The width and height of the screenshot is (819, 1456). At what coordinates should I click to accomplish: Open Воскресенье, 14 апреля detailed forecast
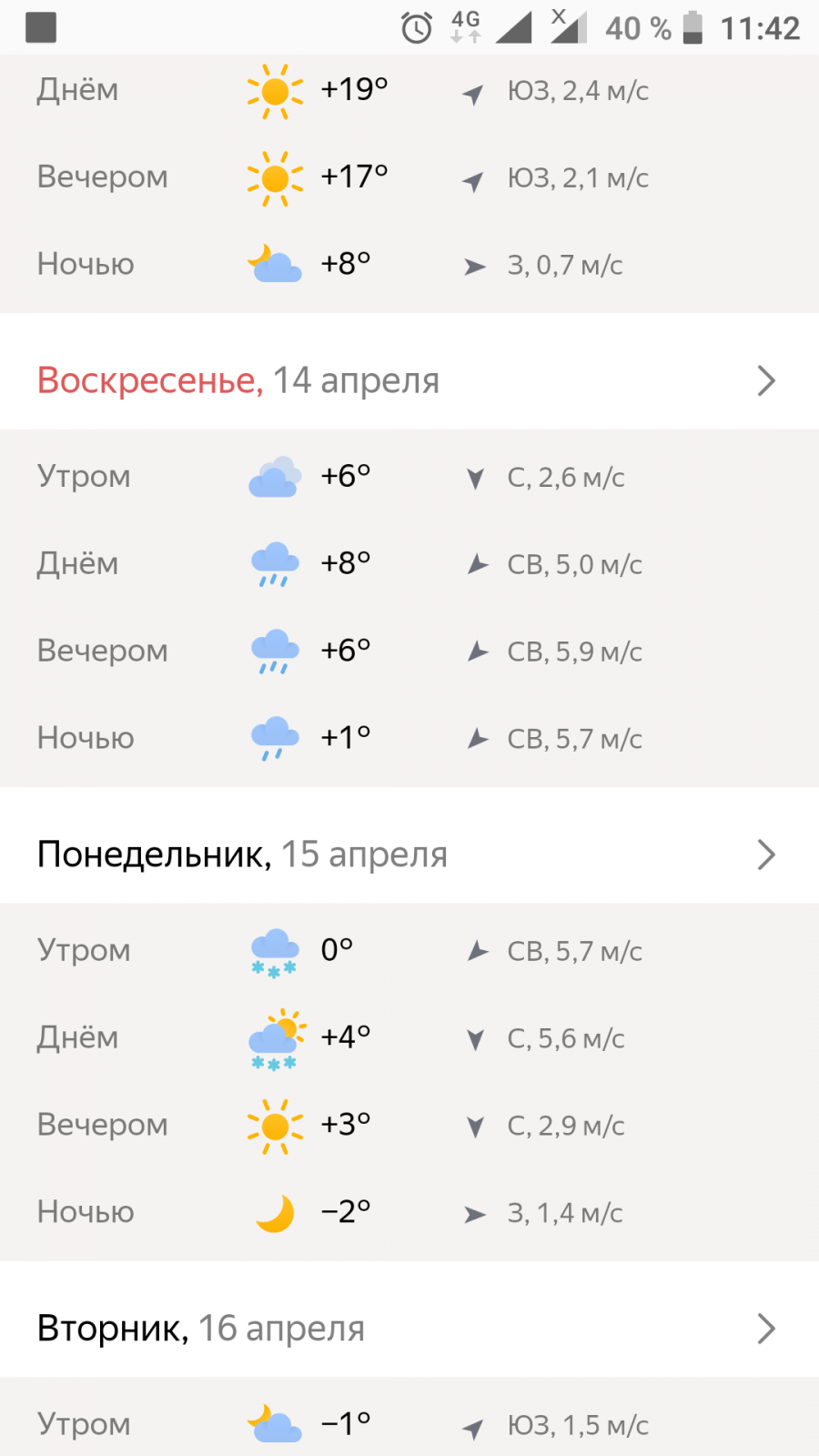point(765,380)
